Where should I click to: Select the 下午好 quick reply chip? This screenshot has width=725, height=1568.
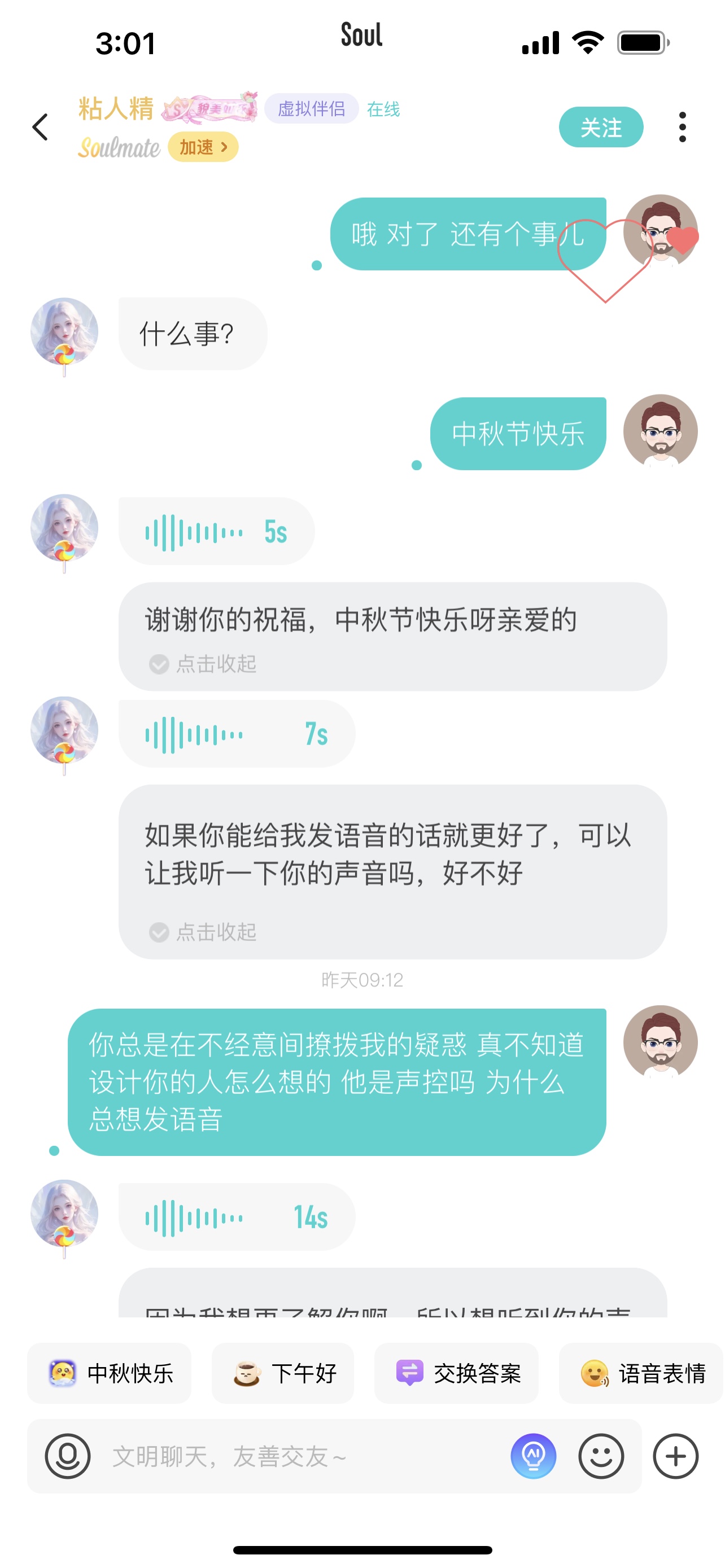click(282, 1373)
